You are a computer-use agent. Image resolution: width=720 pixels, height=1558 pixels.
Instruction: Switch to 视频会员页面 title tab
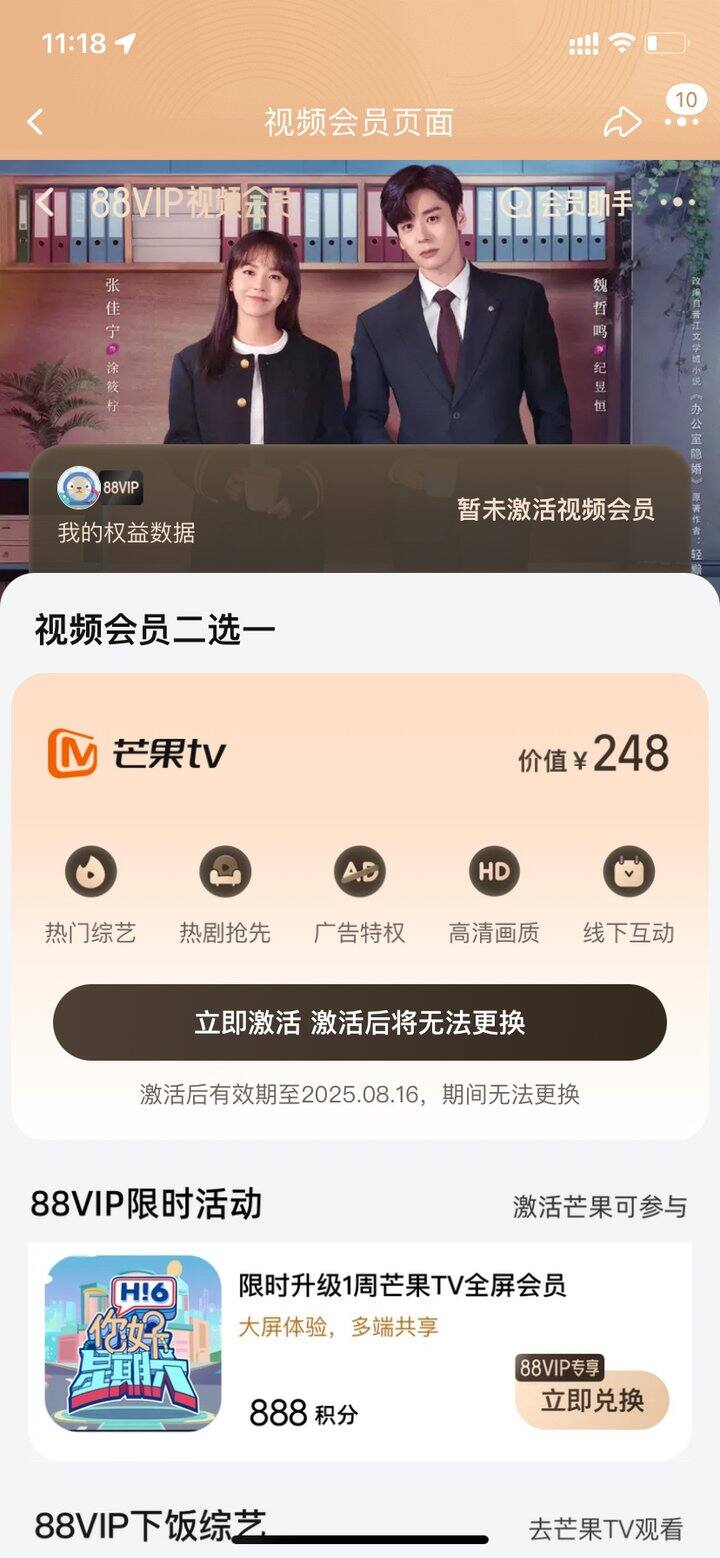359,121
